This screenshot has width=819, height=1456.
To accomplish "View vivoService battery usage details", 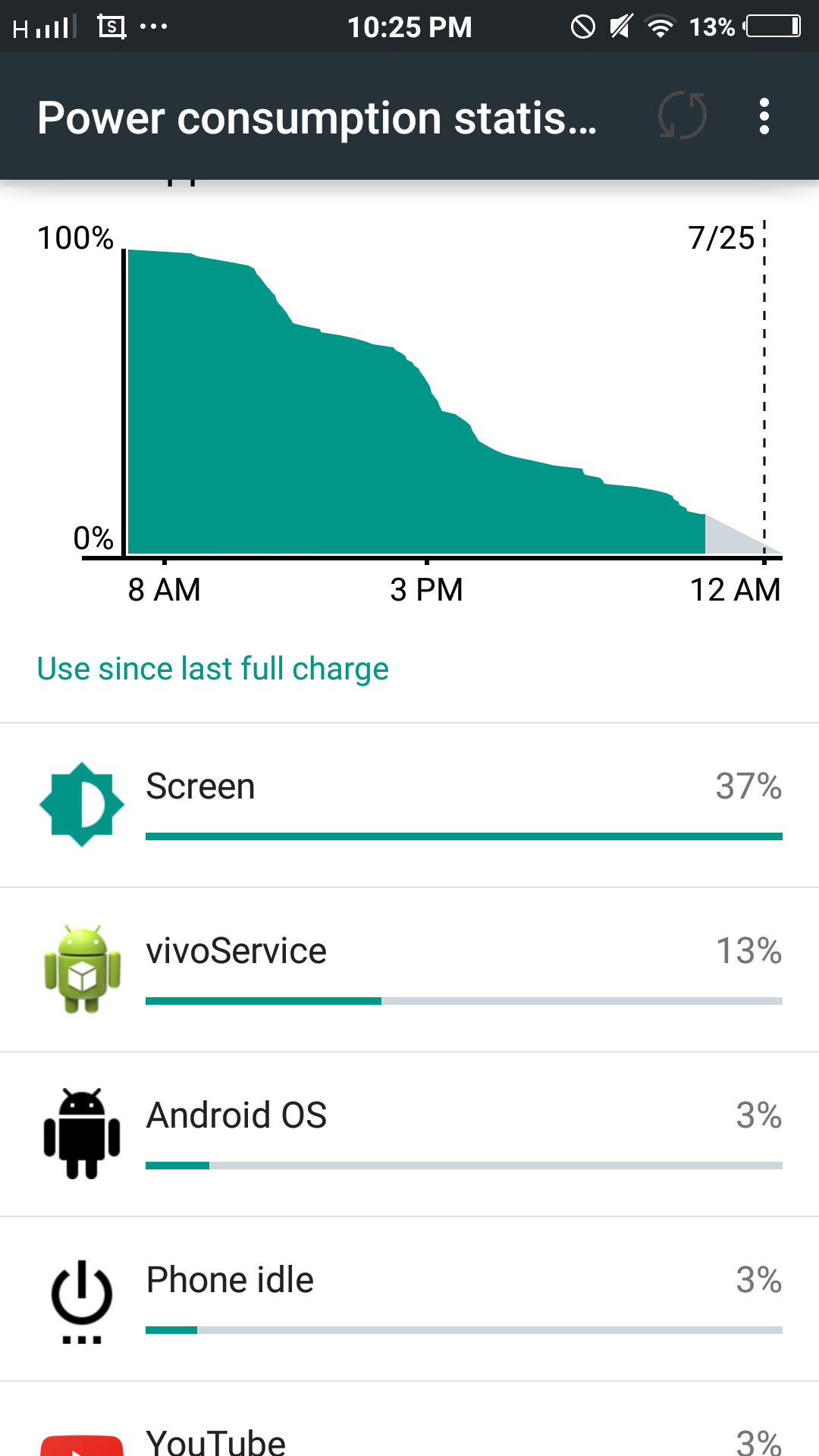I will [409, 970].
